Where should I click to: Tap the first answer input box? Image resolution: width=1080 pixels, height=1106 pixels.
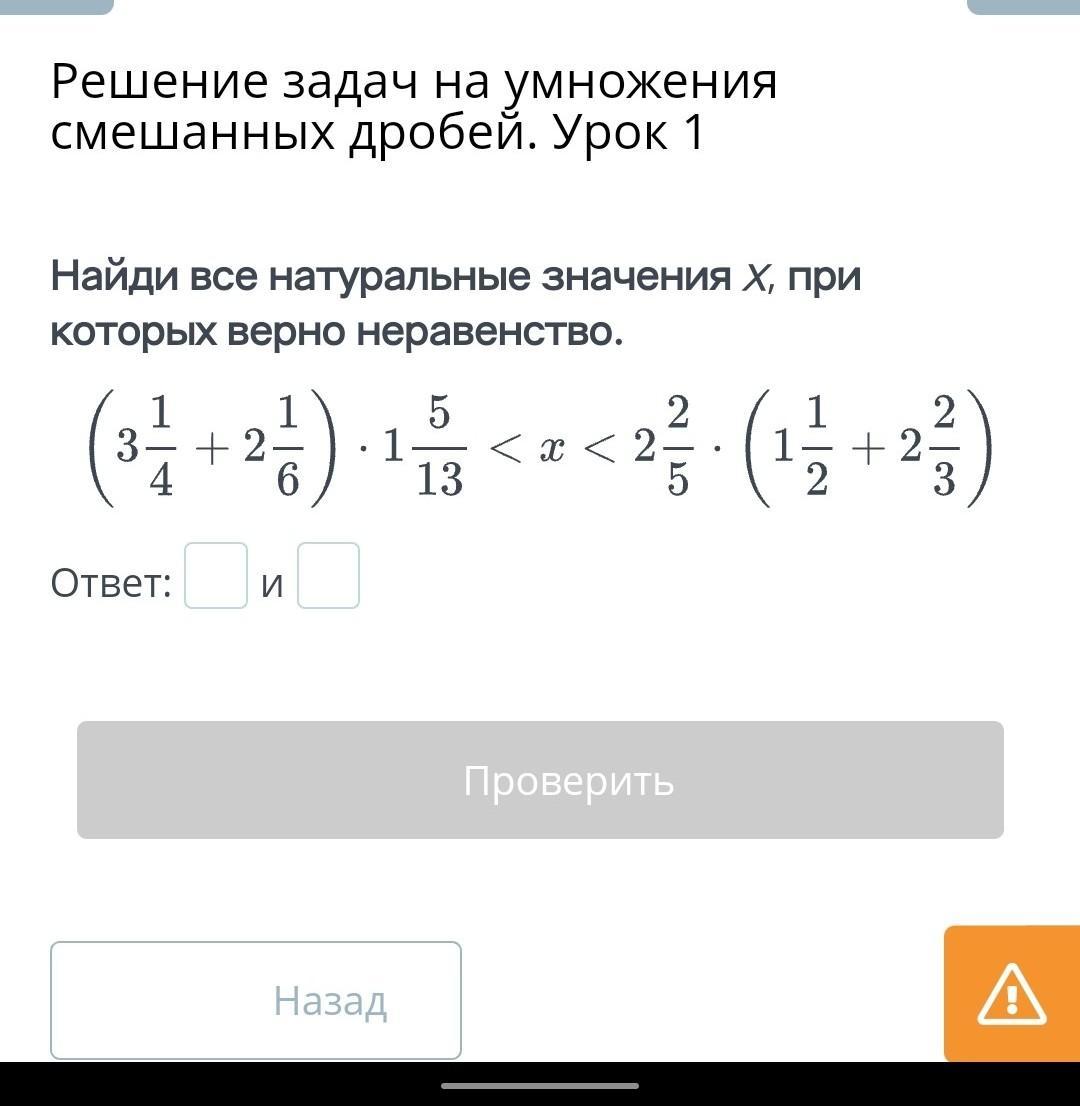pos(216,576)
